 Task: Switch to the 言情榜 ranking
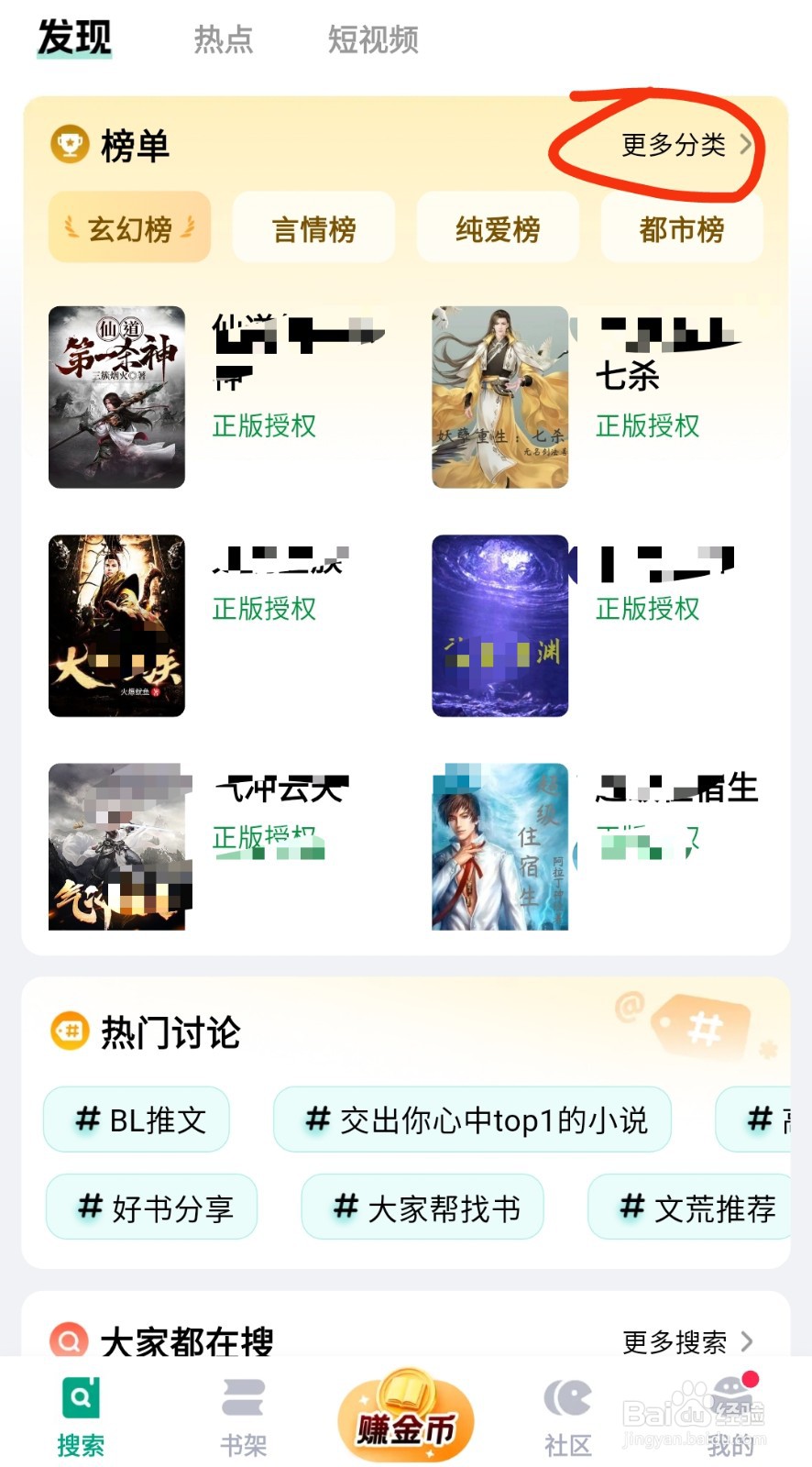[313, 226]
